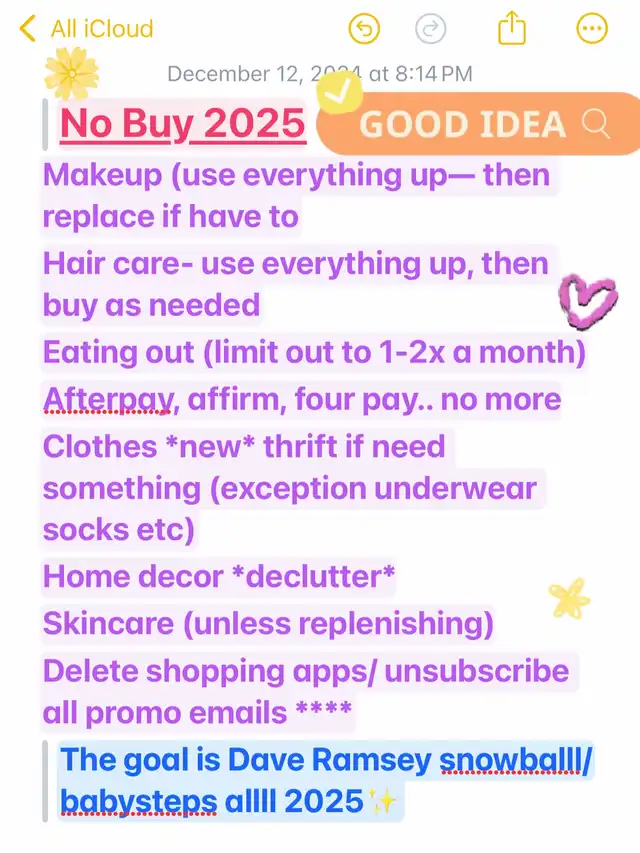640x853 pixels.
Task: Share this note
Action: 512,28
